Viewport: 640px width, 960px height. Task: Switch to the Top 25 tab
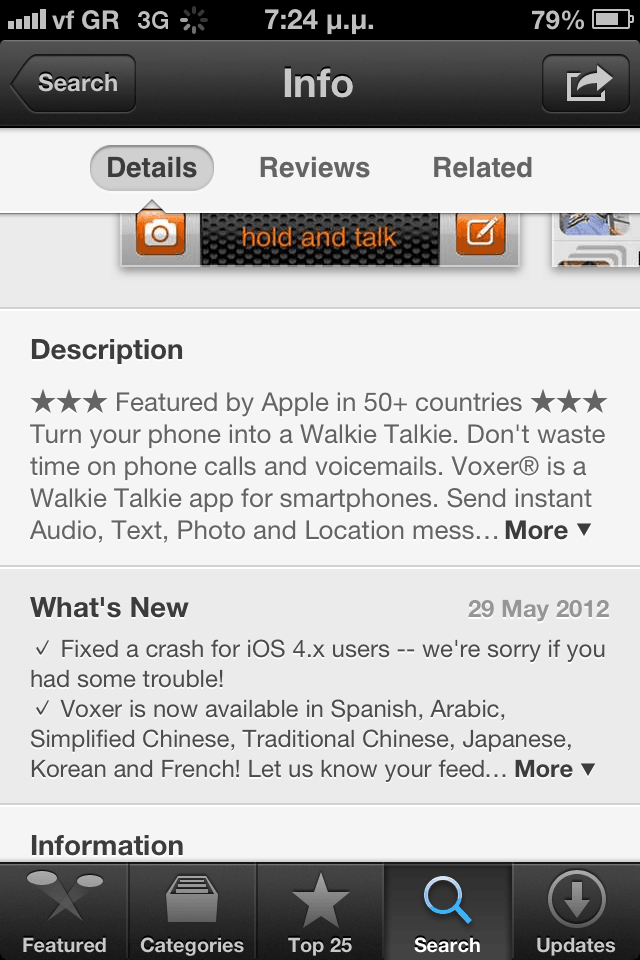320,911
